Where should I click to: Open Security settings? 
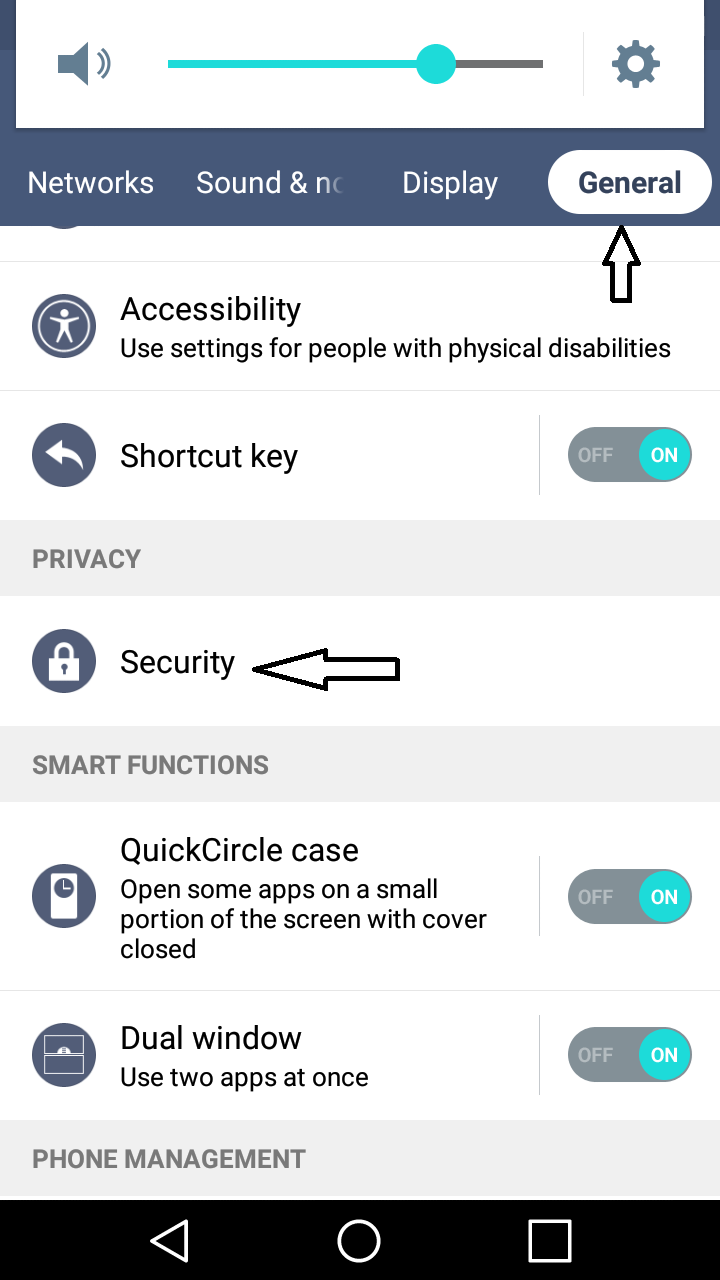click(x=360, y=662)
